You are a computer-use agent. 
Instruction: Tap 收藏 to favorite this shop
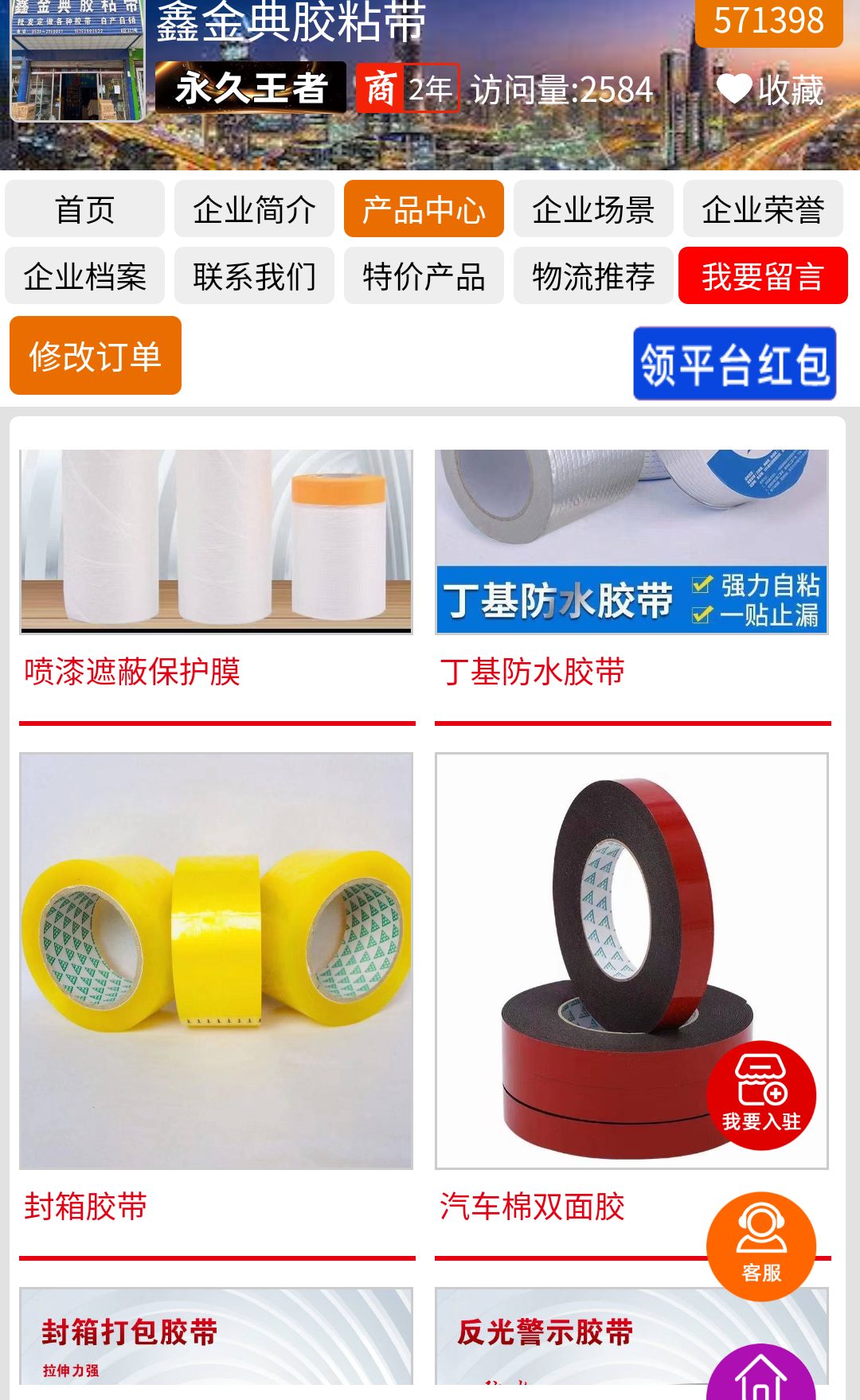pos(770,90)
